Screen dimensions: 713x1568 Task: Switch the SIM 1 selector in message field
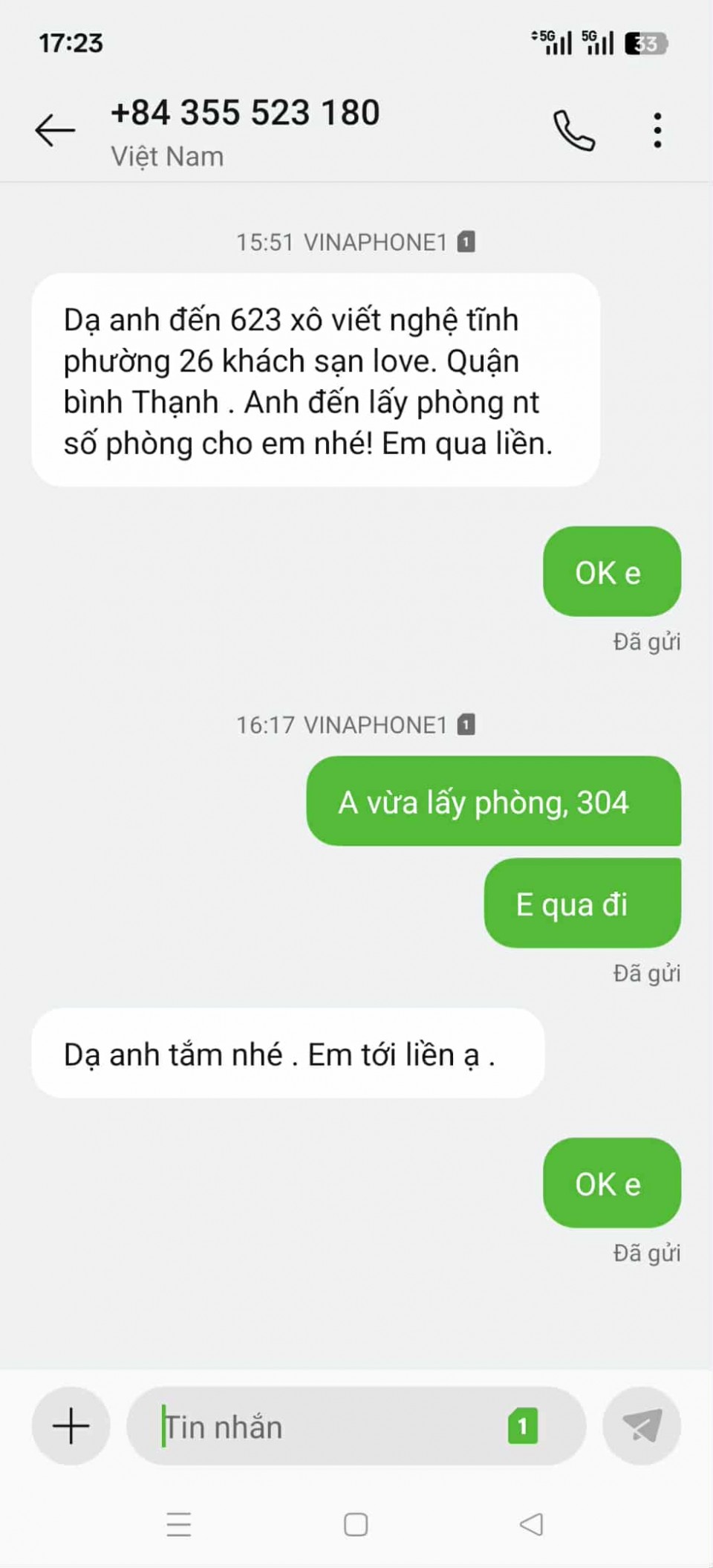click(522, 1425)
